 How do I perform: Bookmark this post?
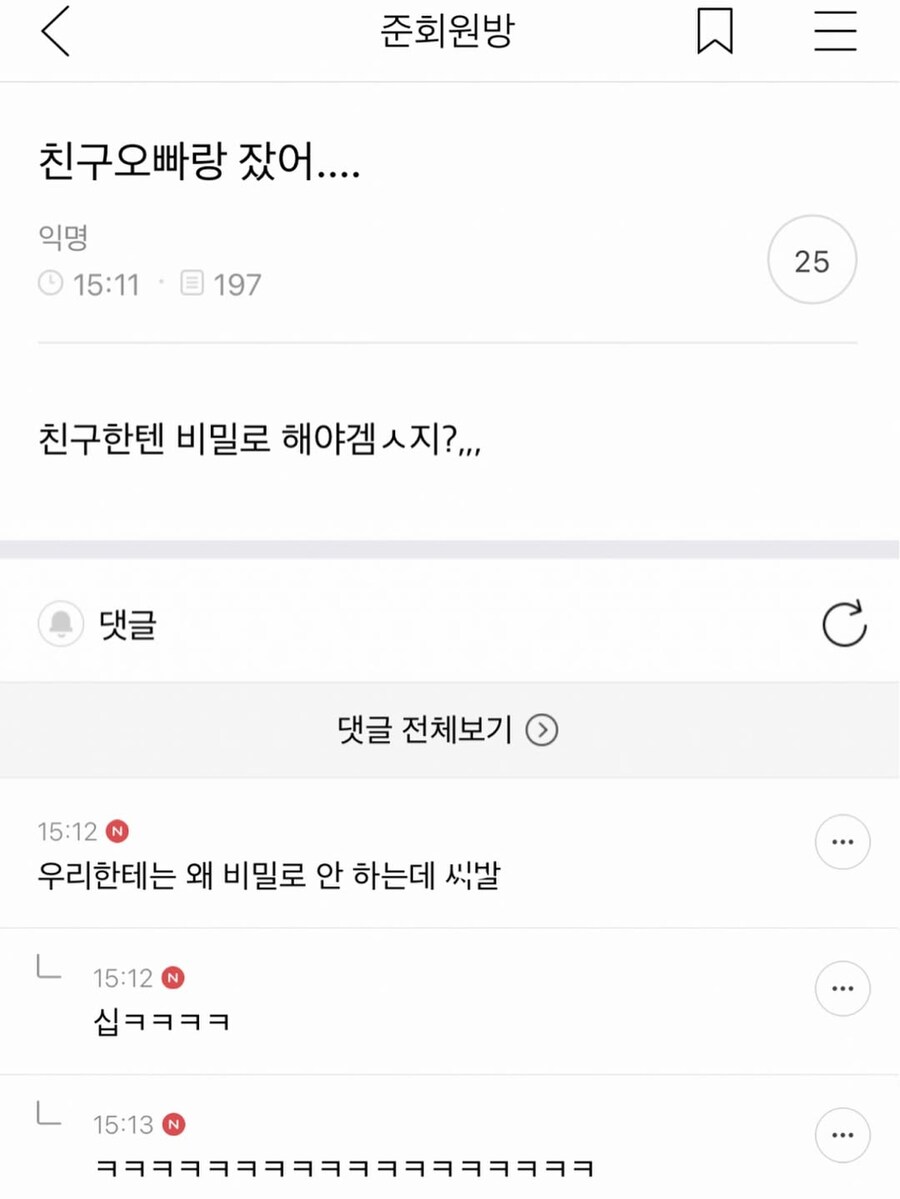714,33
